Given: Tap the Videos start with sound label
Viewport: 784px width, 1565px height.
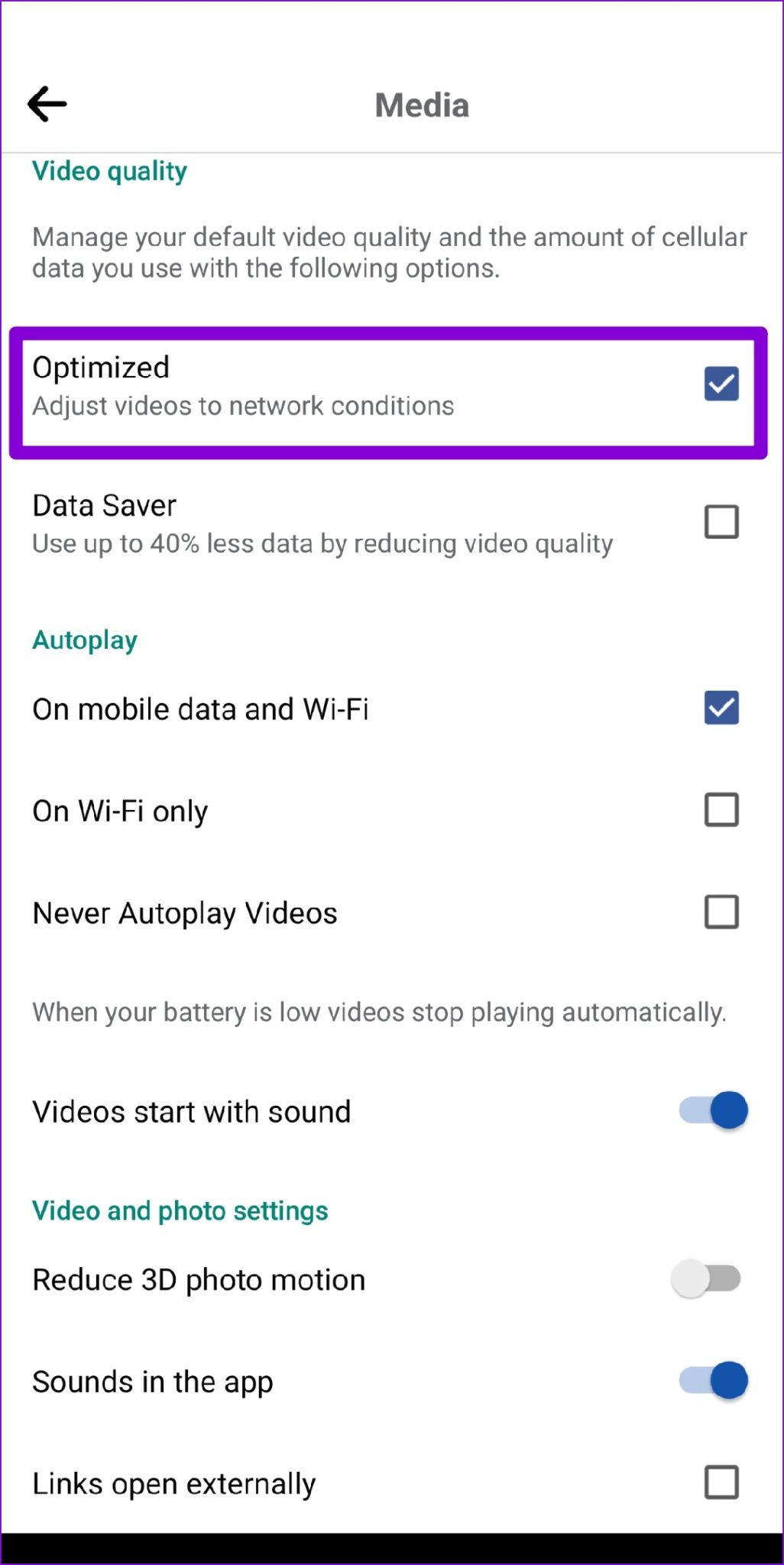Looking at the screenshot, I should pos(191,1112).
